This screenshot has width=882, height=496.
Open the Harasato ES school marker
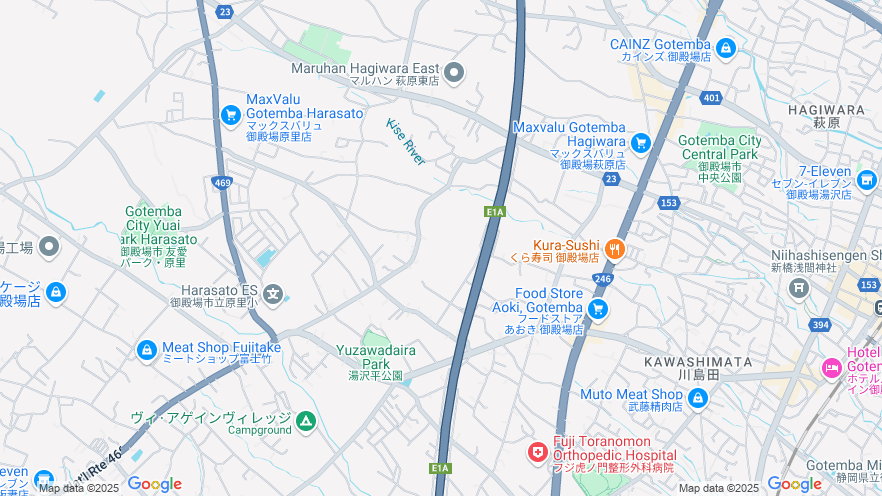[x=275, y=294]
